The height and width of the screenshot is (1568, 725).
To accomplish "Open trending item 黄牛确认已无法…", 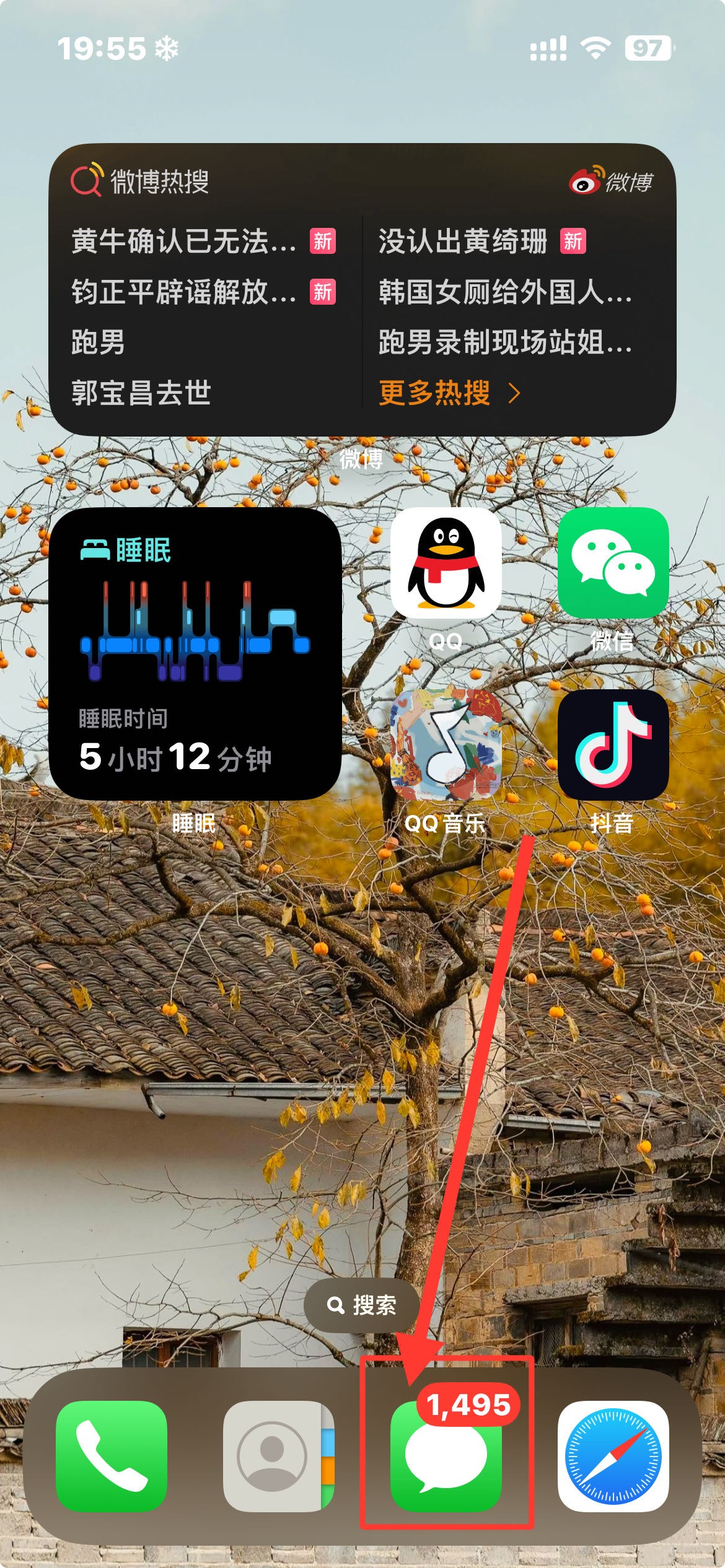I will tap(184, 241).
